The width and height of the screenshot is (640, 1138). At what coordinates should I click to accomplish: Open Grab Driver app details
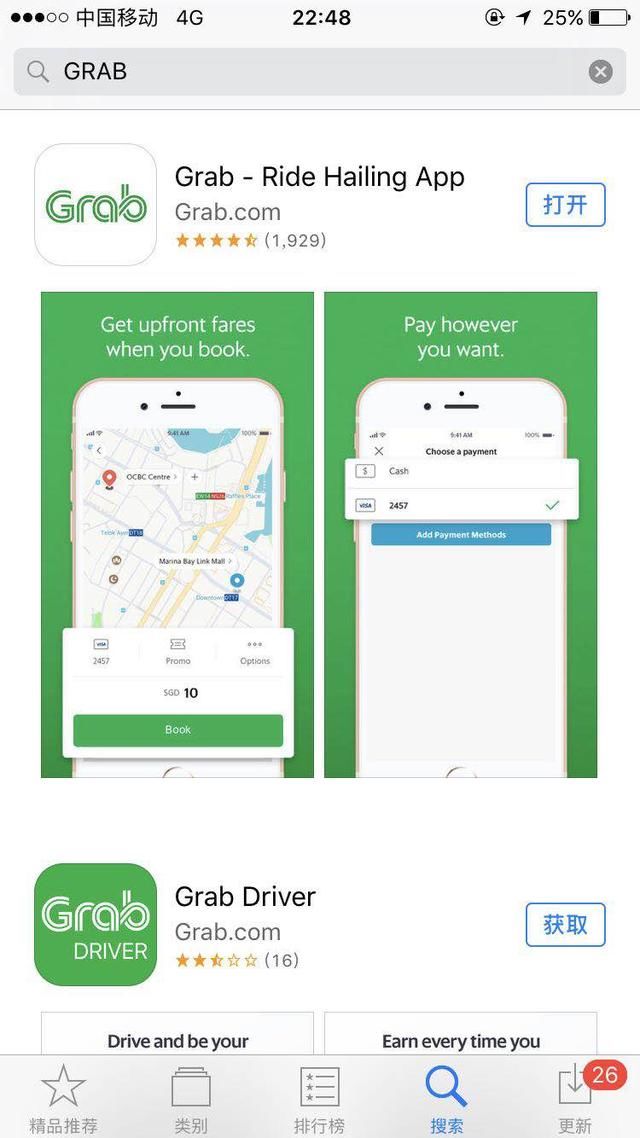coord(245,897)
